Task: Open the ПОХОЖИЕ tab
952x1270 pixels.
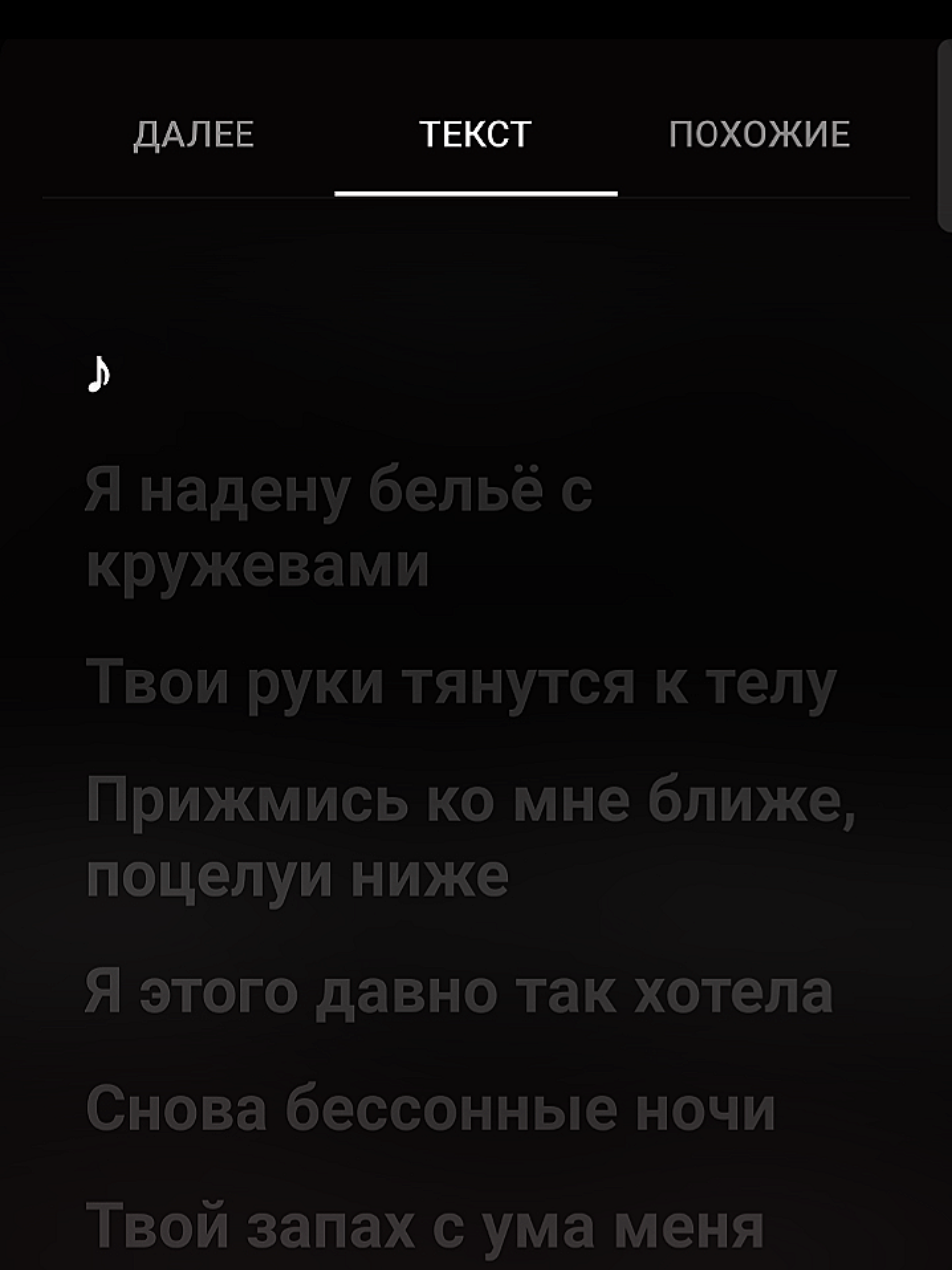Action: tap(759, 134)
